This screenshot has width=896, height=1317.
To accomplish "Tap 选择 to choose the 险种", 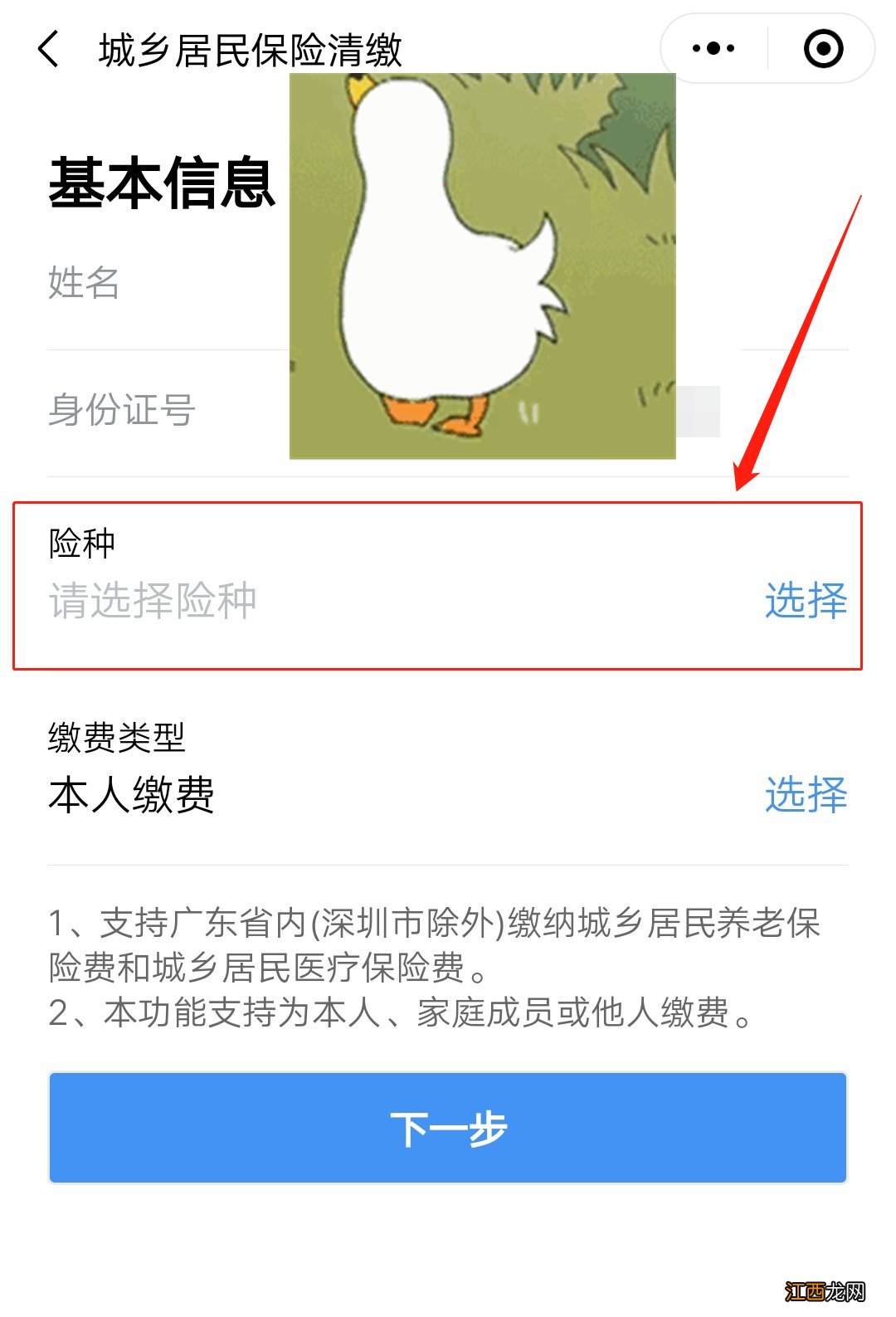I will click(x=805, y=600).
